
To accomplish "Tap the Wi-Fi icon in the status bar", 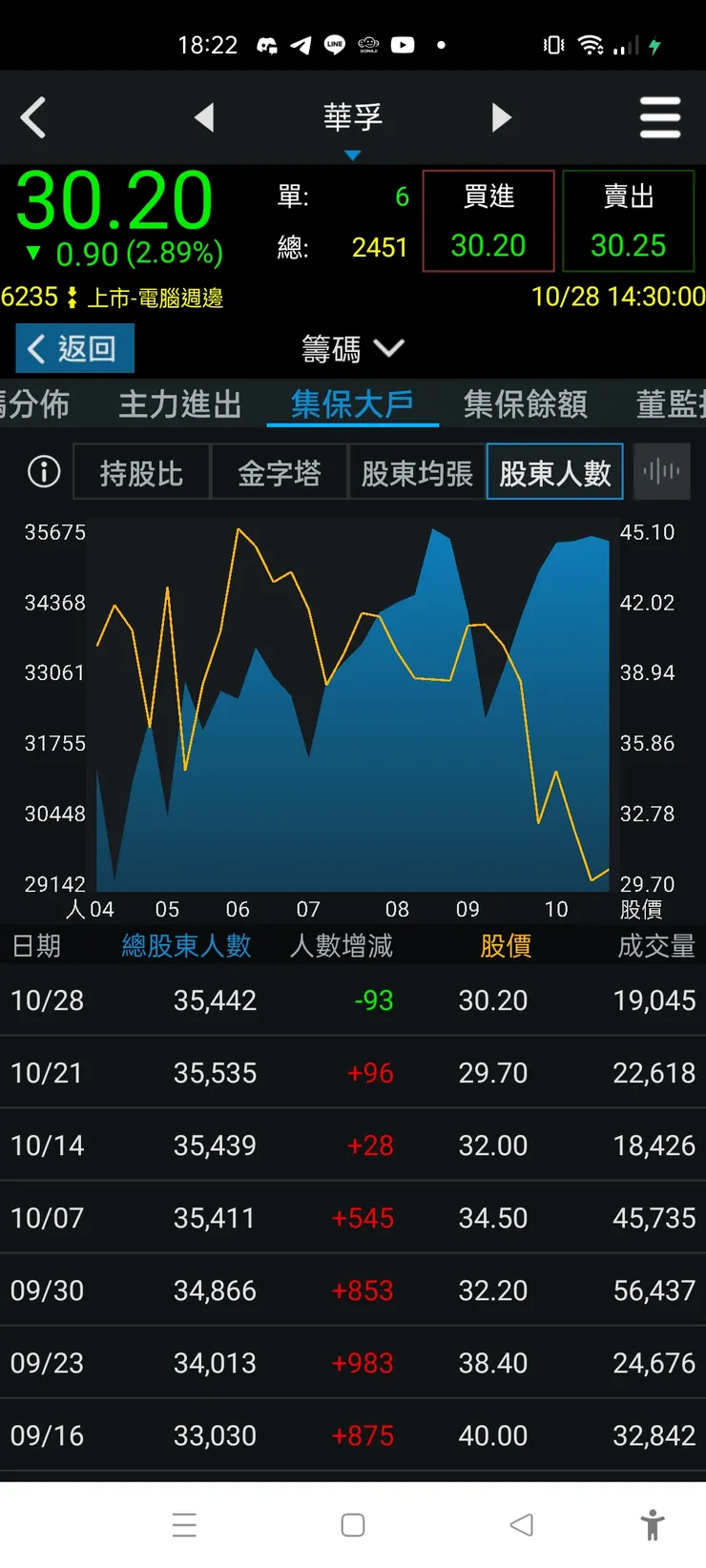I will (592, 43).
